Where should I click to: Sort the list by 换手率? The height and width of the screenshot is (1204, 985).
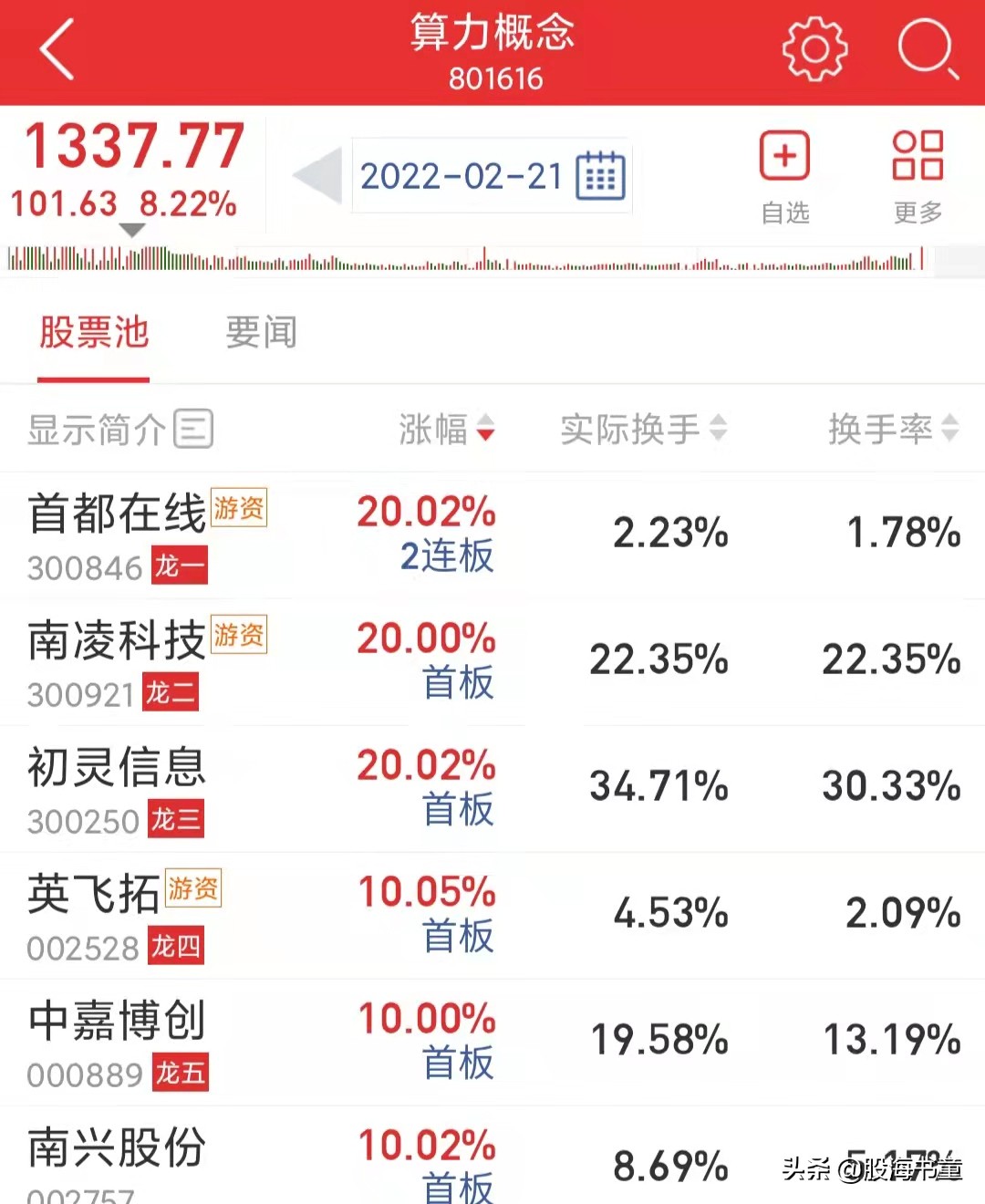pos(892,429)
